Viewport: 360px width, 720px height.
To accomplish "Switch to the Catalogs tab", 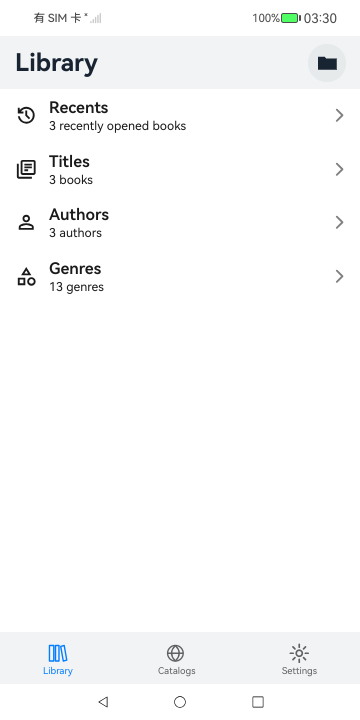I will (176, 659).
